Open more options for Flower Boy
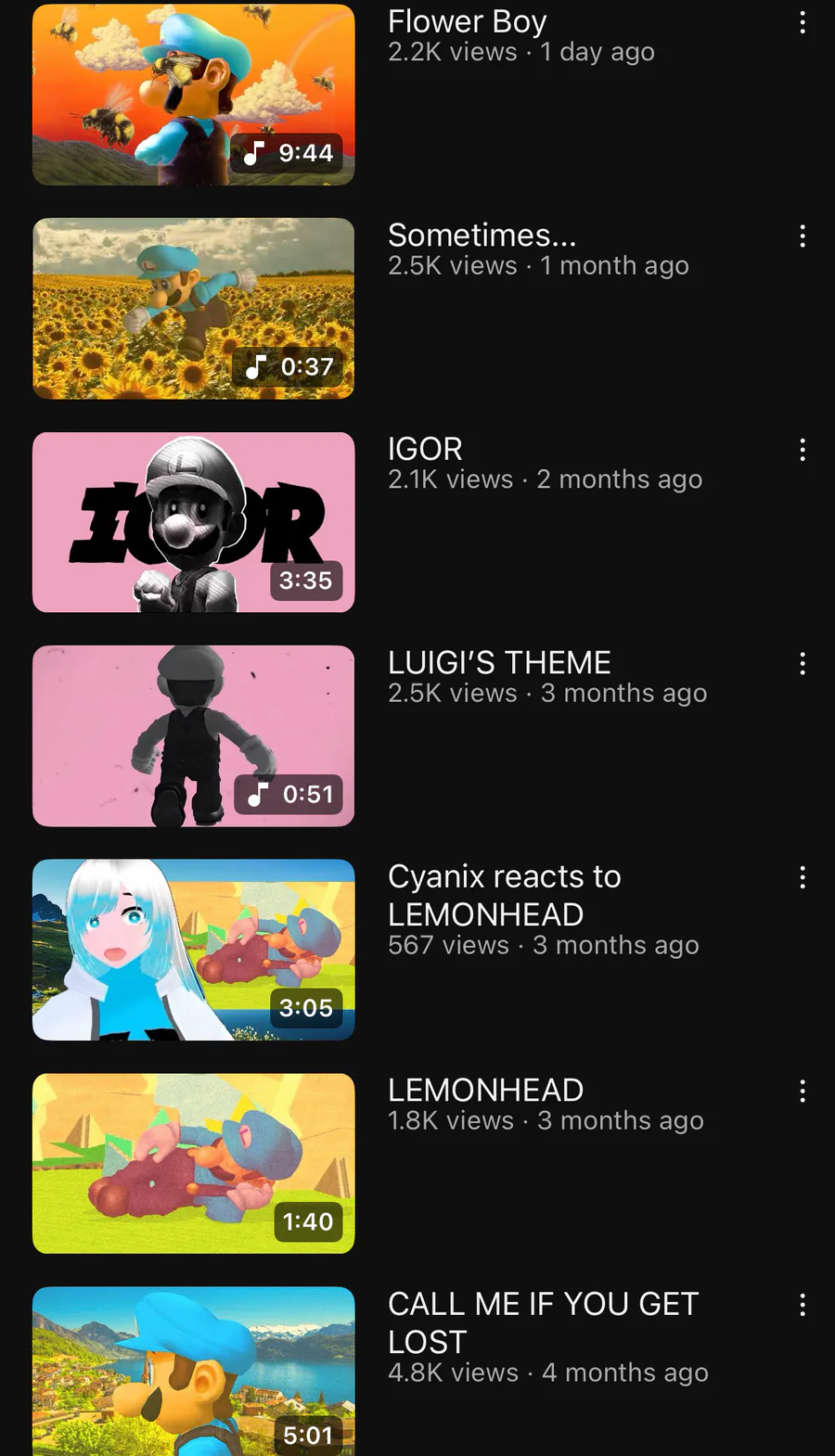 803,22
